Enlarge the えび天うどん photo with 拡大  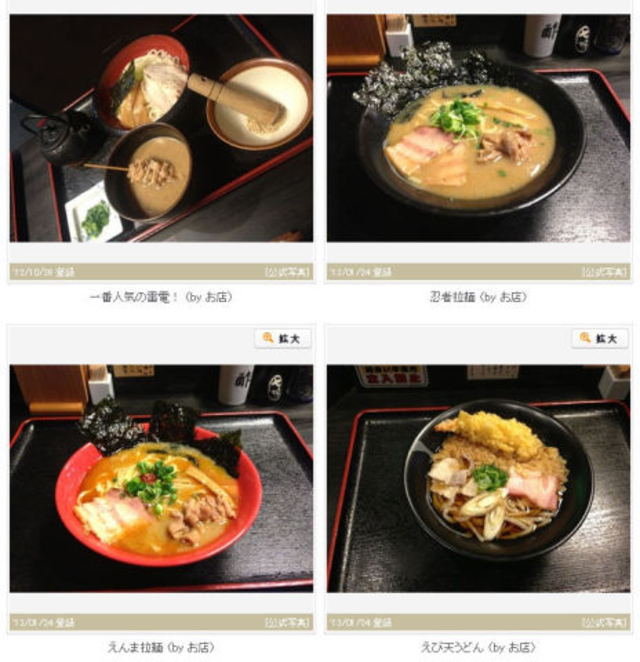click(600, 339)
